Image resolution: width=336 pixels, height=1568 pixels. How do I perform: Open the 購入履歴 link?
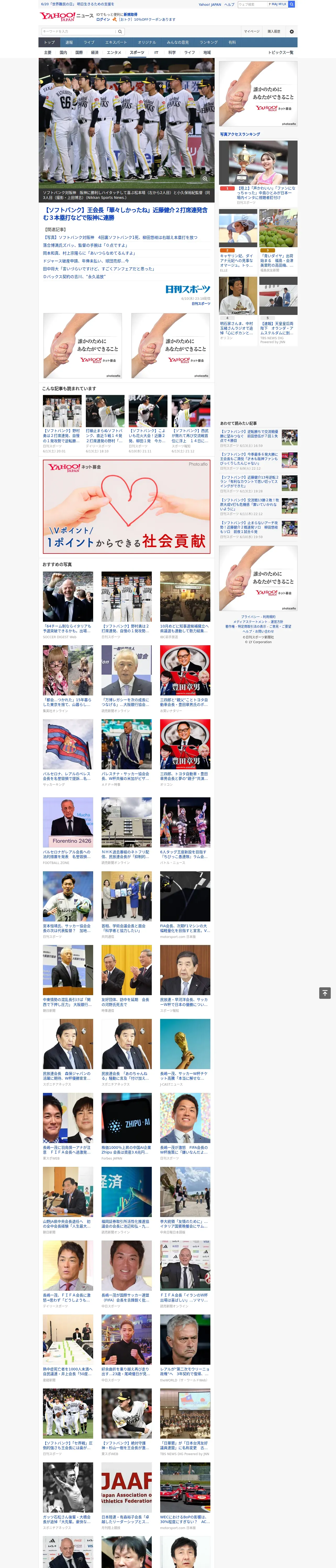(x=274, y=31)
